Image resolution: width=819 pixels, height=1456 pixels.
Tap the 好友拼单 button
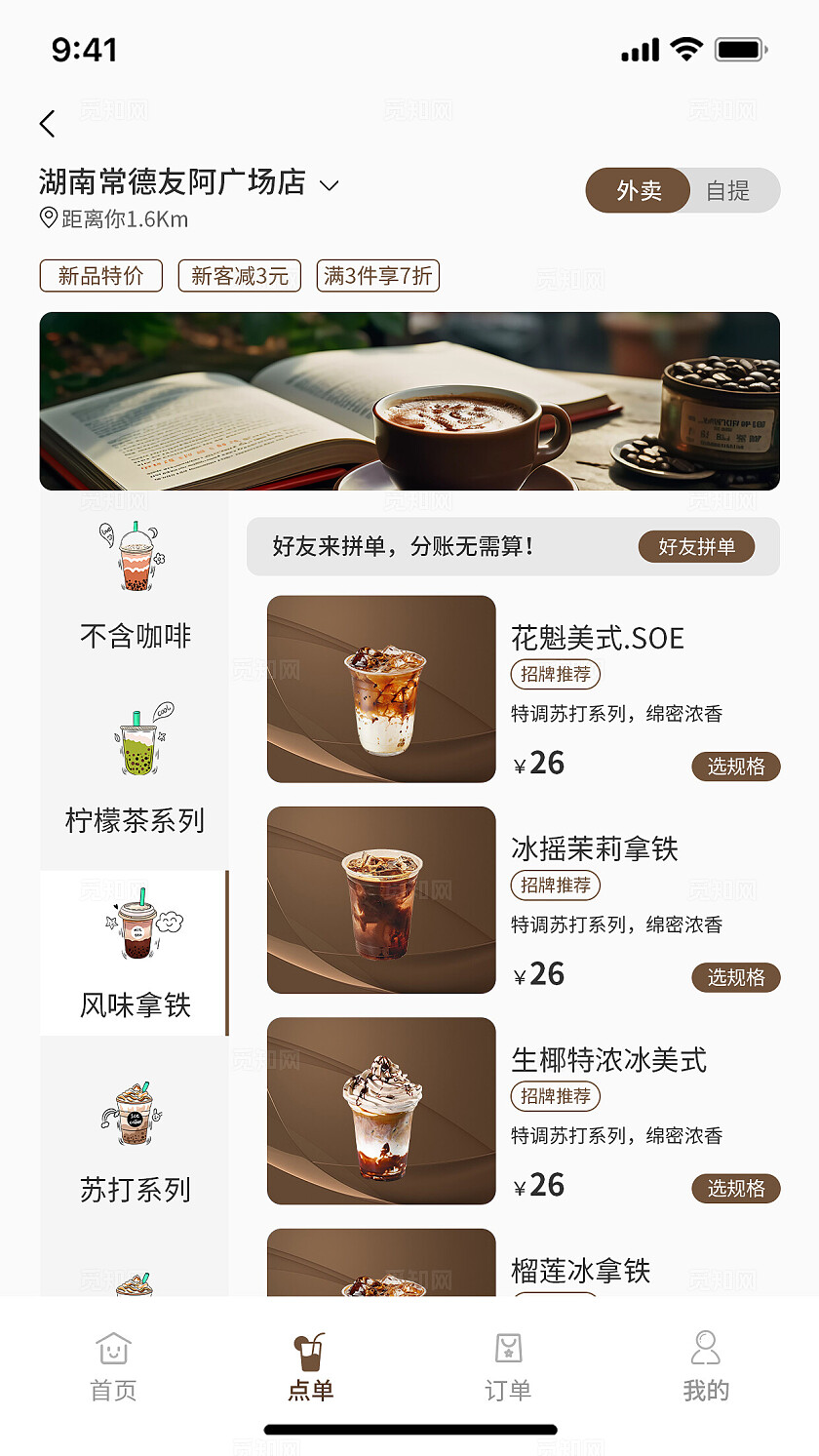[696, 547]
